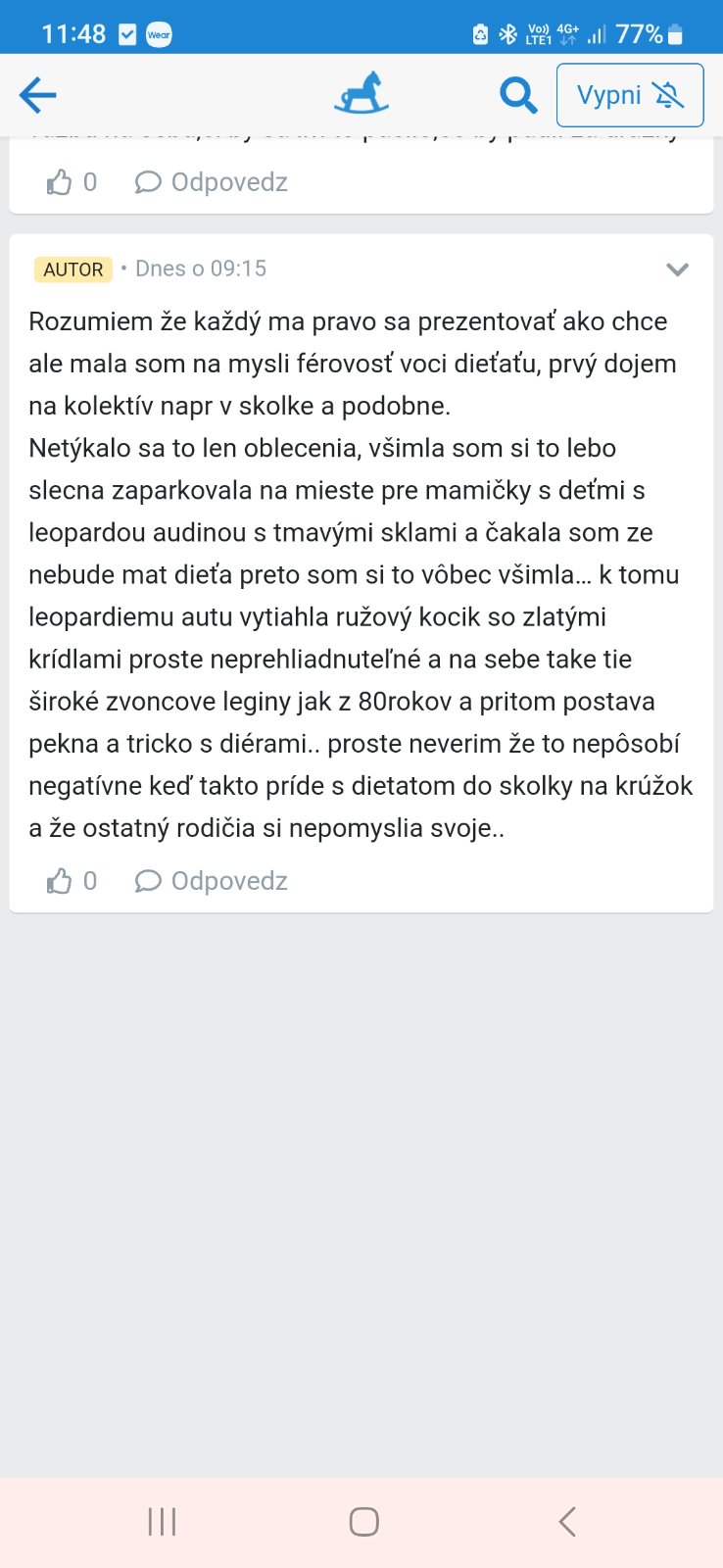Expand the chevron on the AUTOR post

click(677, 269)
